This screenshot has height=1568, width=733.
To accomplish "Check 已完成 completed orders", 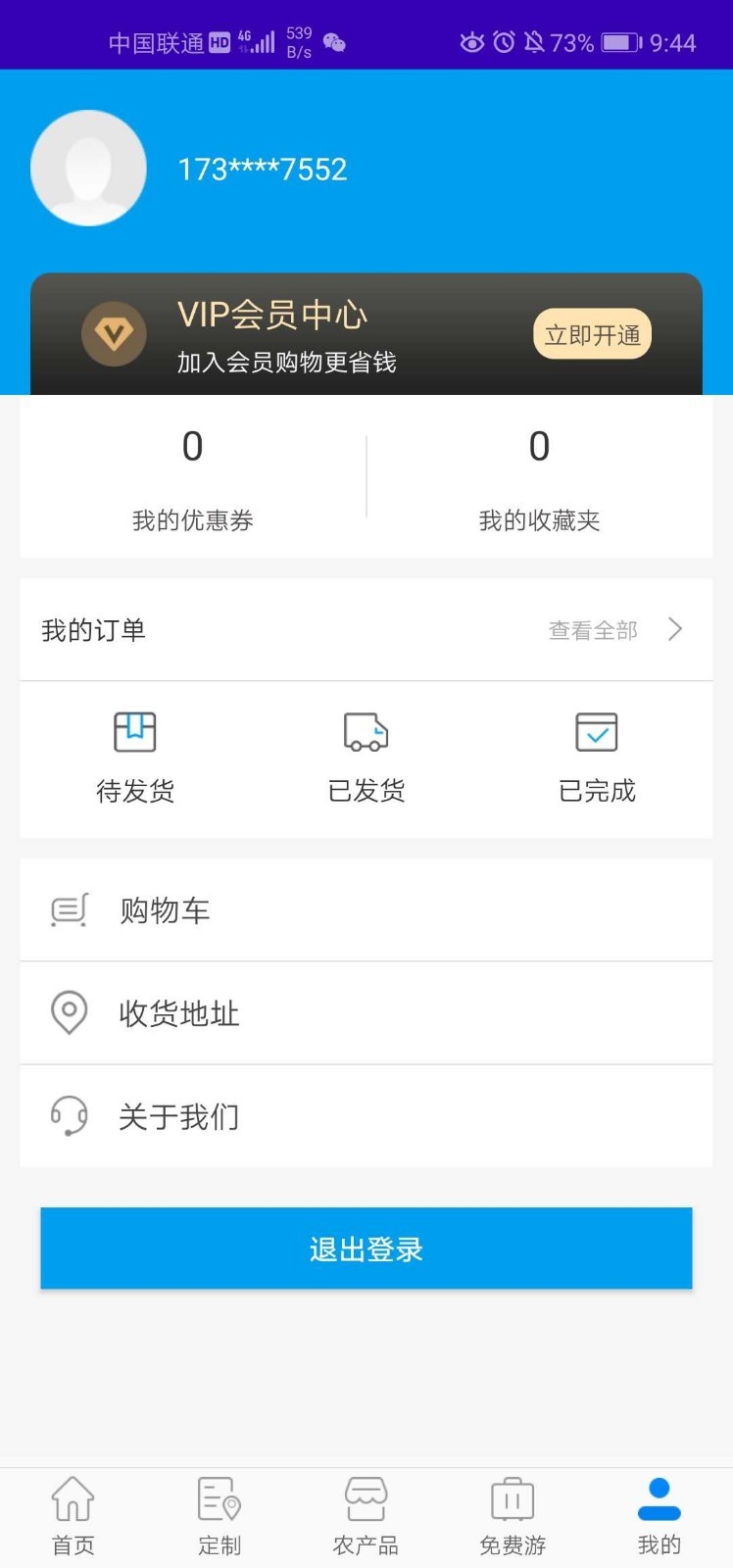I will tap(597, 758).
